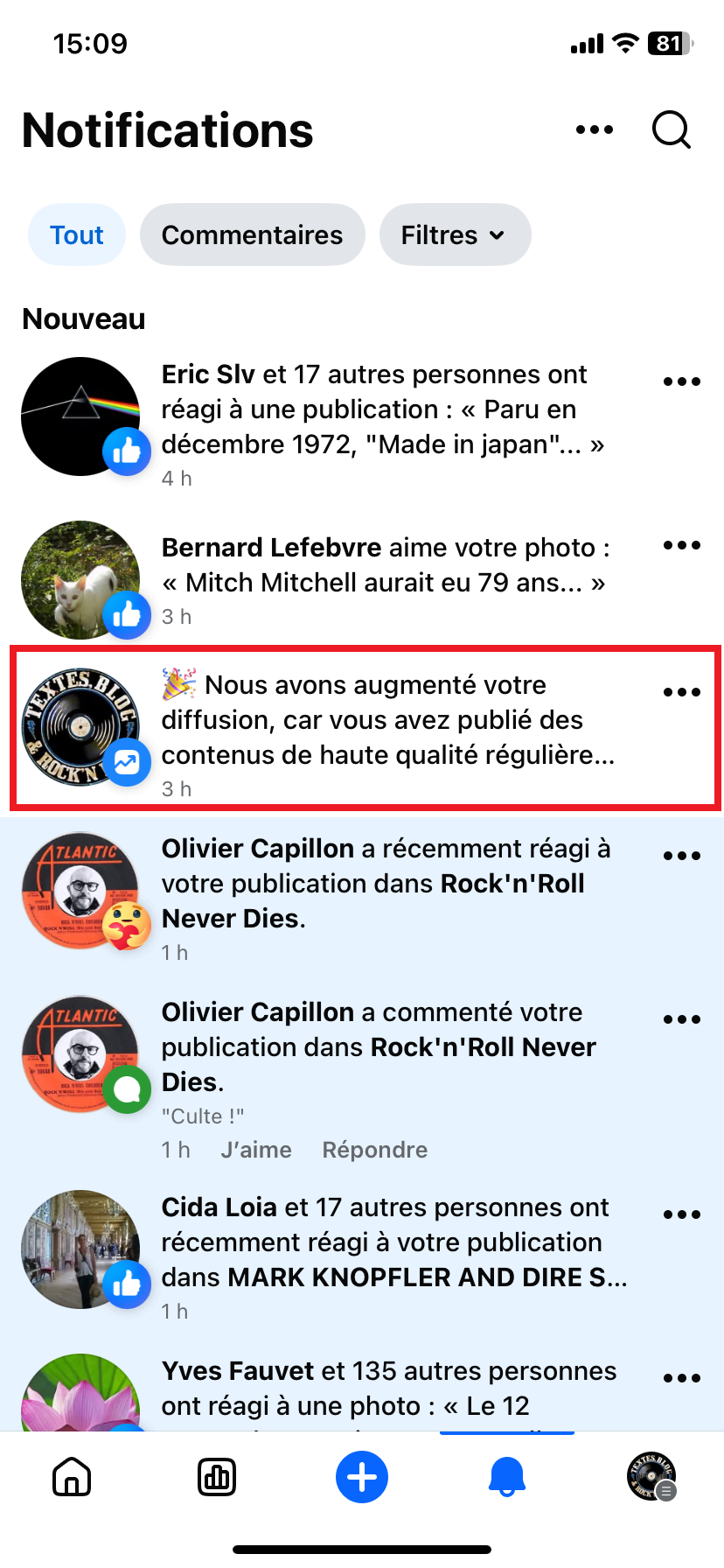Open Olivier Capillon's reaction notification
The height and width of the screenshot is (1568, 724).
point(362,899)
